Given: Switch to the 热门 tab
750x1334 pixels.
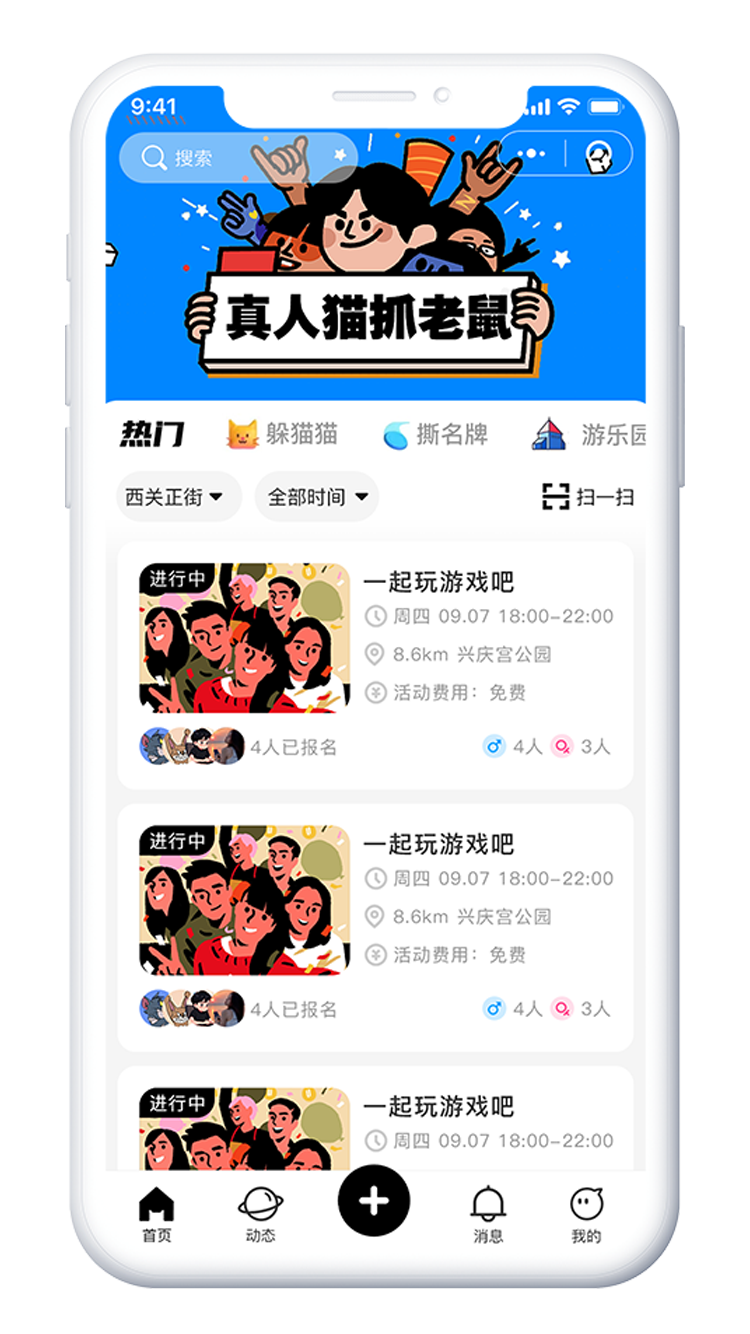Looking at the screenshot, I should point(152,434).
